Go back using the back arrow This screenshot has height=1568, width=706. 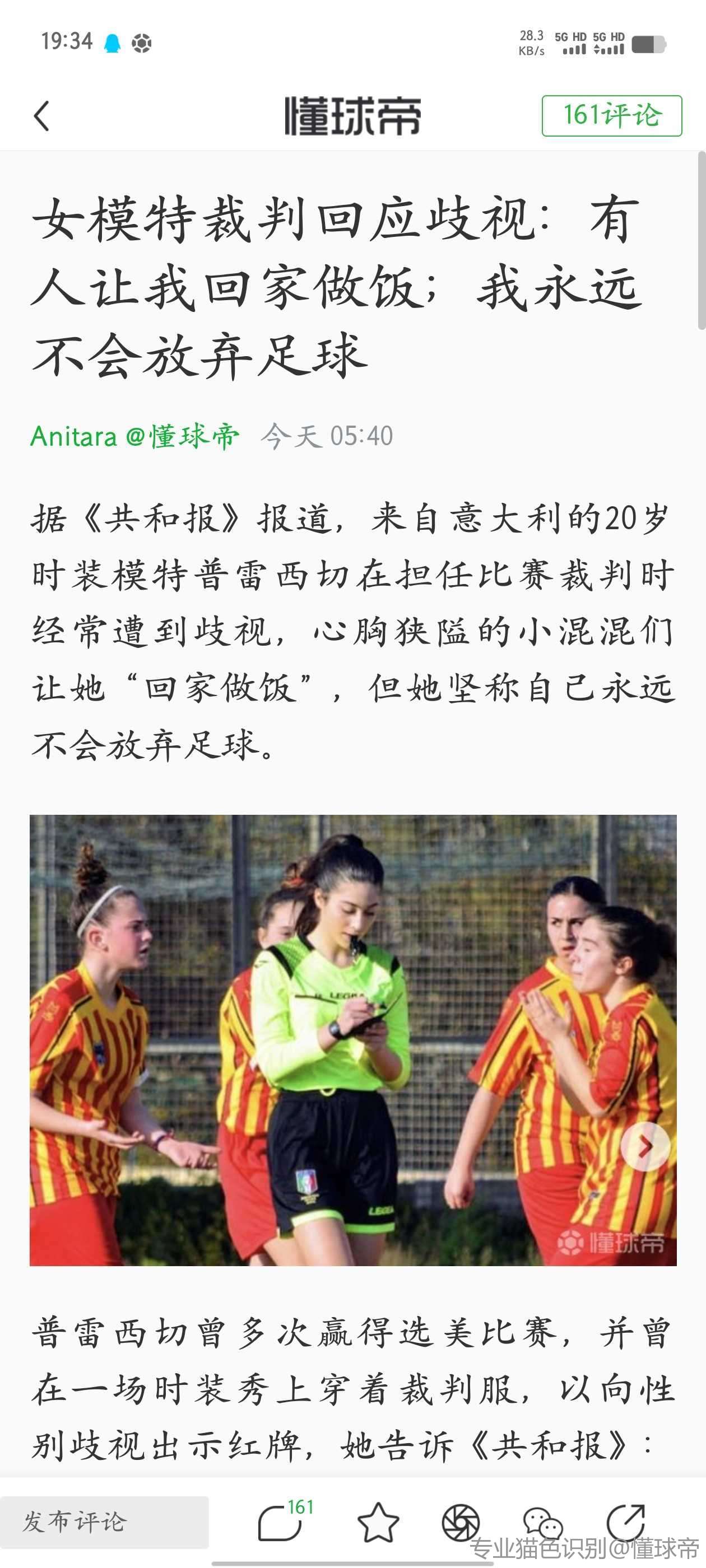[41, 116]
